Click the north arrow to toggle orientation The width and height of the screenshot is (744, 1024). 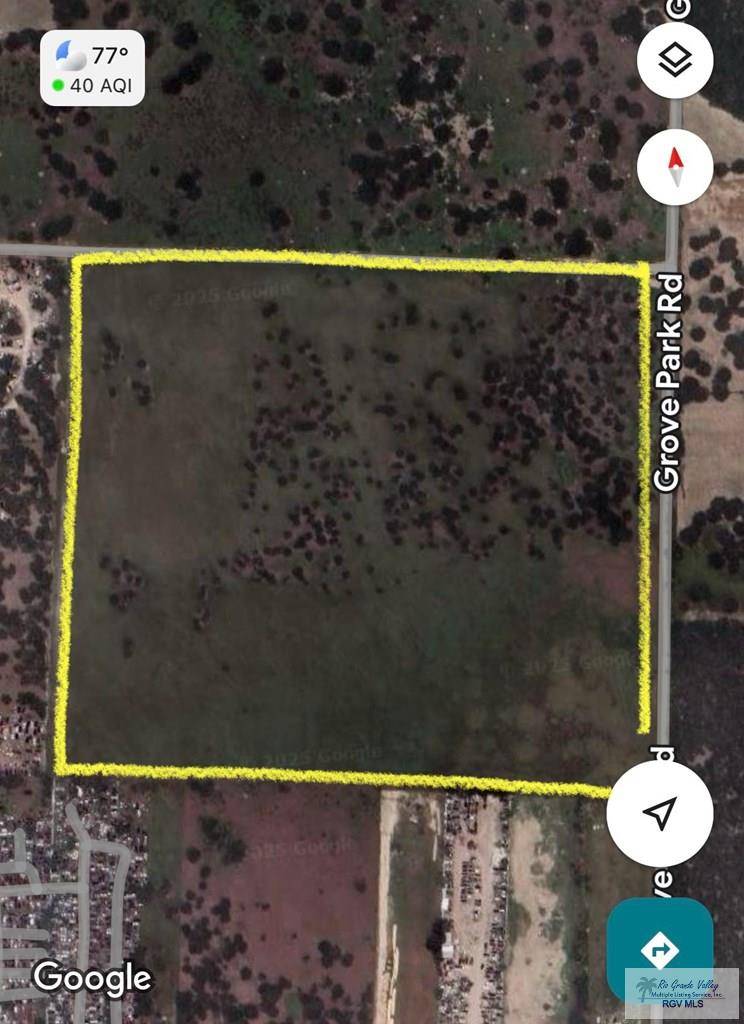coord(674,168)
